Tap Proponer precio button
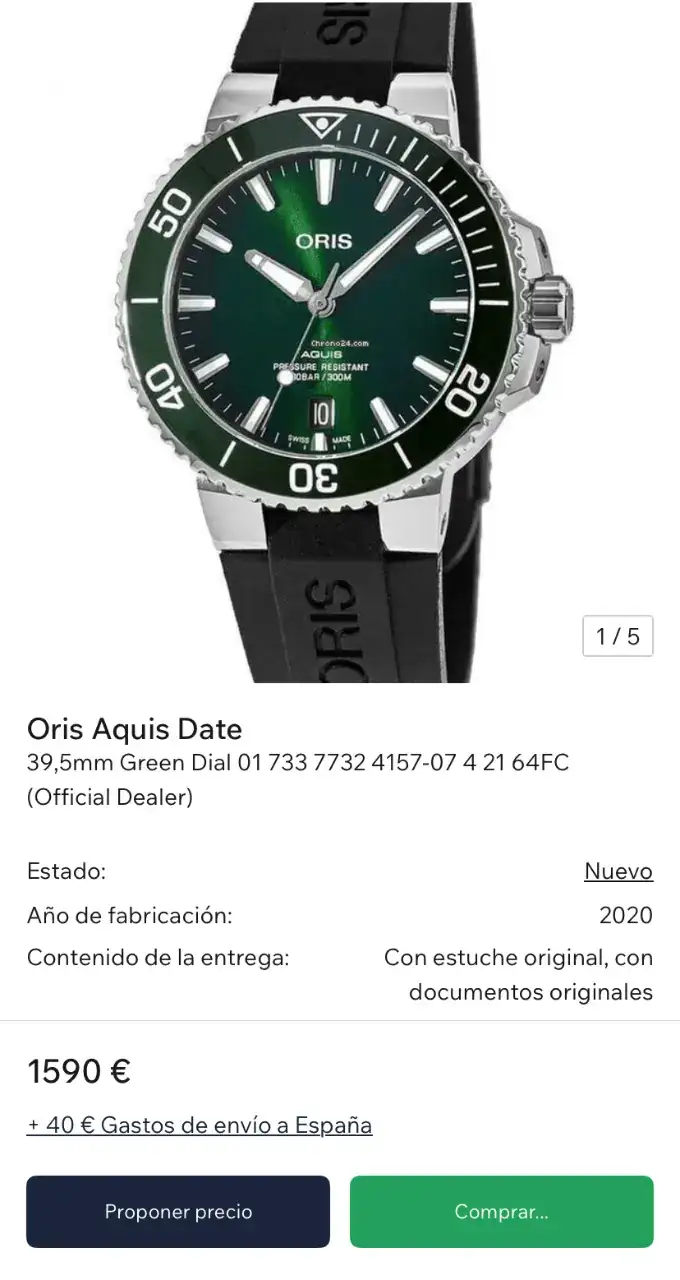Screen dimensions: 680x1280 point(178,1211)
